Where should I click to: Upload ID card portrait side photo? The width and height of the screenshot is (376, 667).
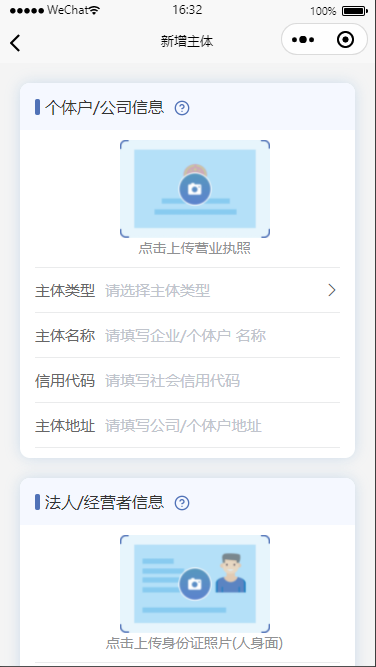195,584
